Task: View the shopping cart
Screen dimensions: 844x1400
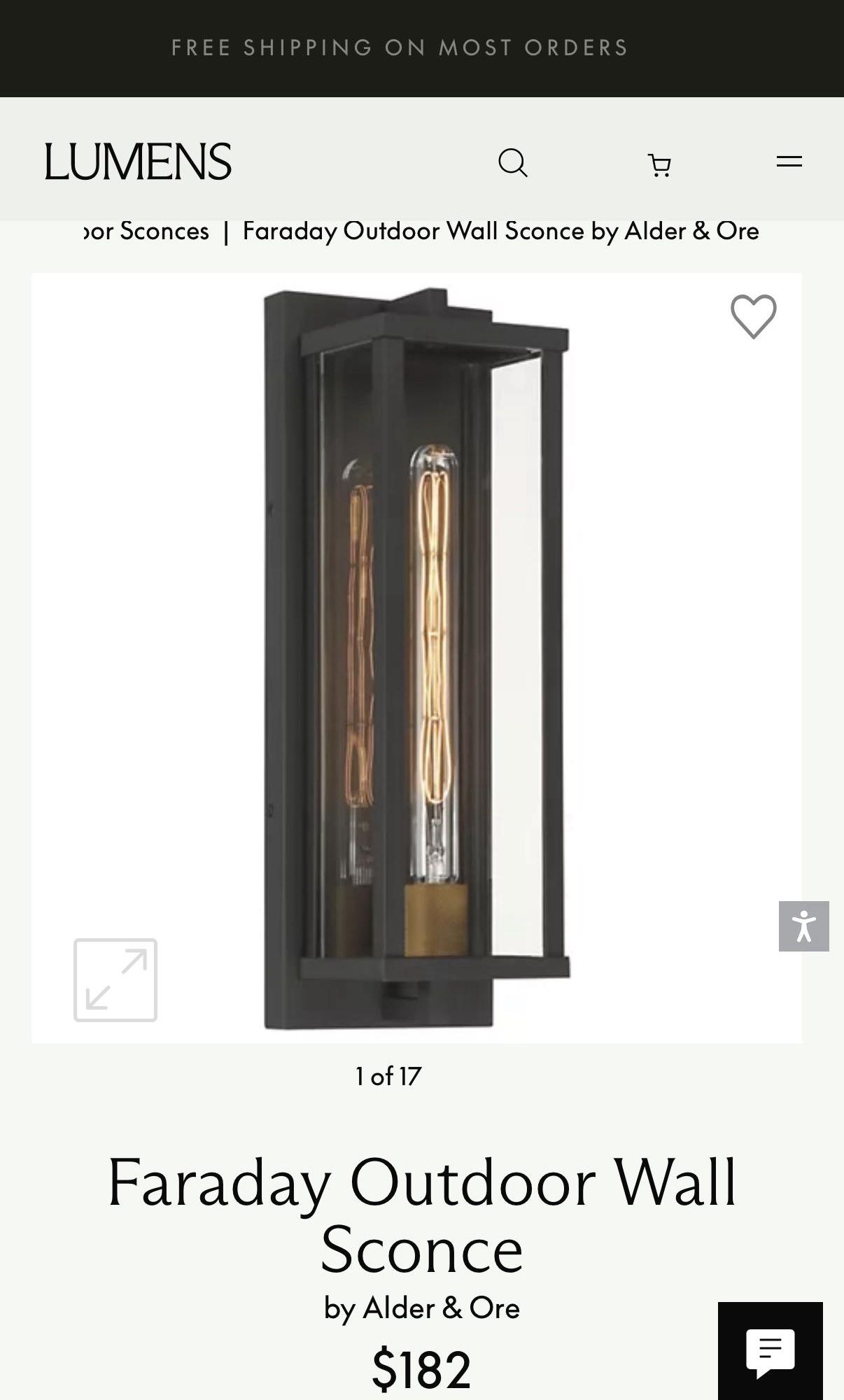Action: pos(659,165)
